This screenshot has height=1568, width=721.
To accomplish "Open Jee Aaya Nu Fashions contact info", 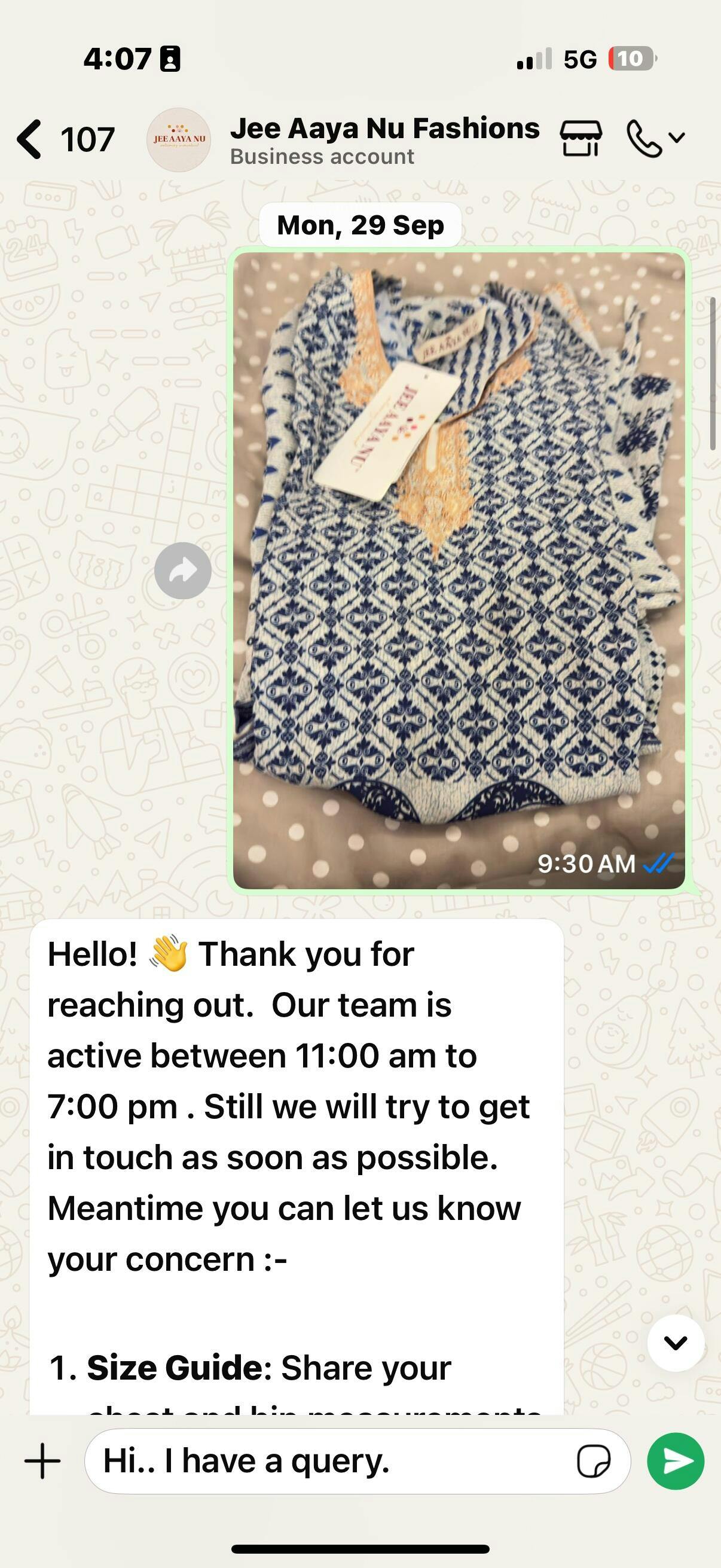I will [x=383, y=140].
